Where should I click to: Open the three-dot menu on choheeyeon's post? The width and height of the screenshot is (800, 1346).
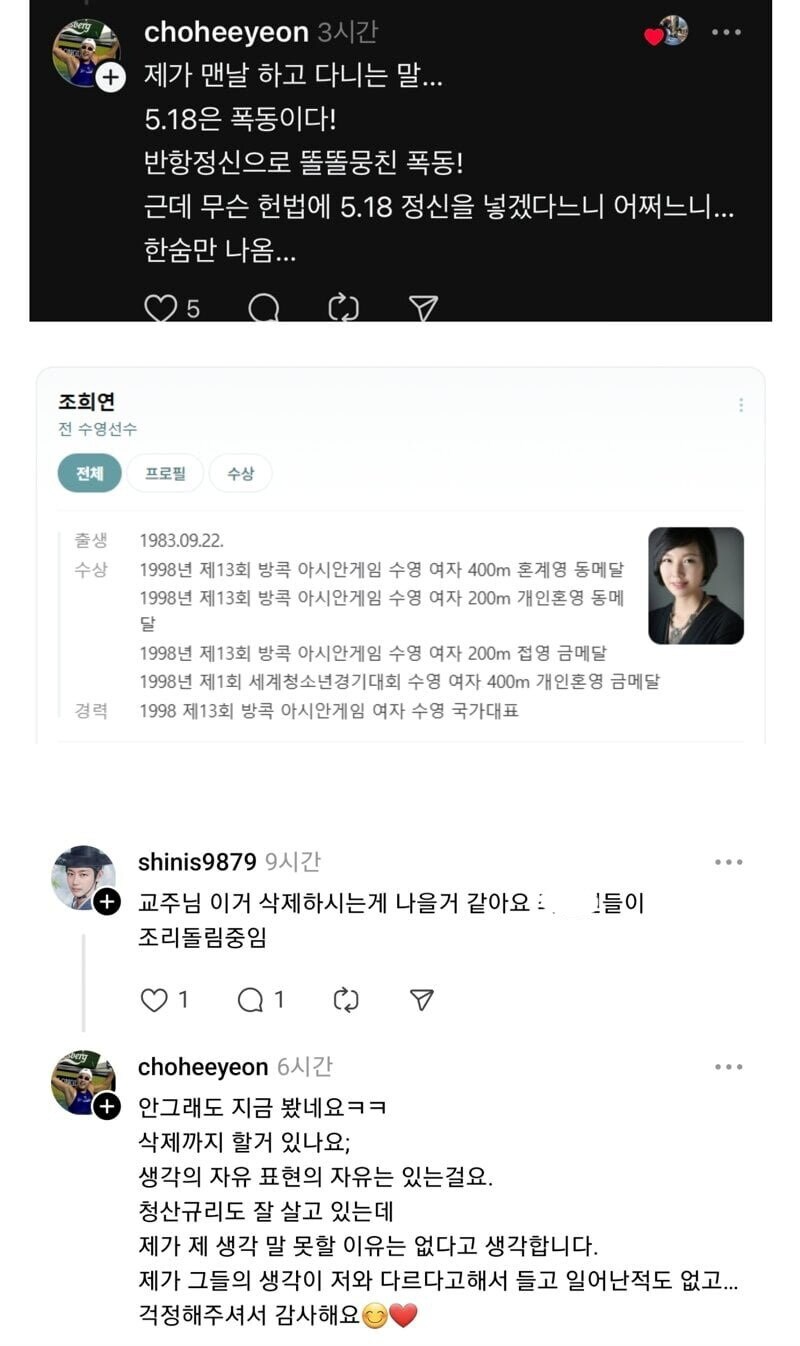pyautogui.click(x=727, y=31)
